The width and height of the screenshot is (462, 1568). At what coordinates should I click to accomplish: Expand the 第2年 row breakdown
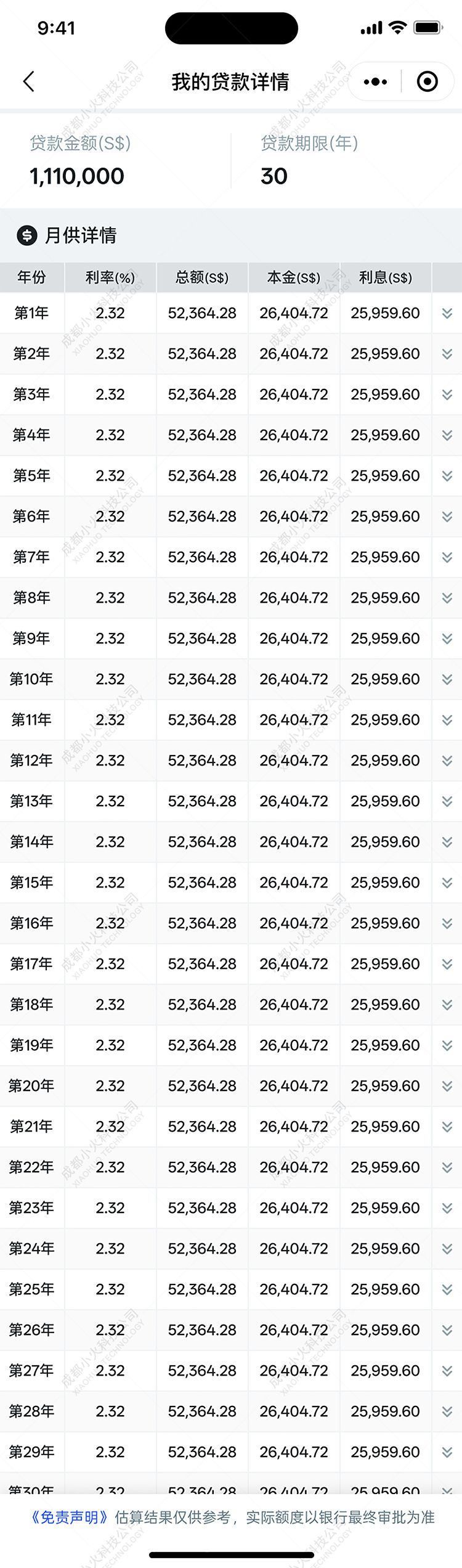[447, 354]
